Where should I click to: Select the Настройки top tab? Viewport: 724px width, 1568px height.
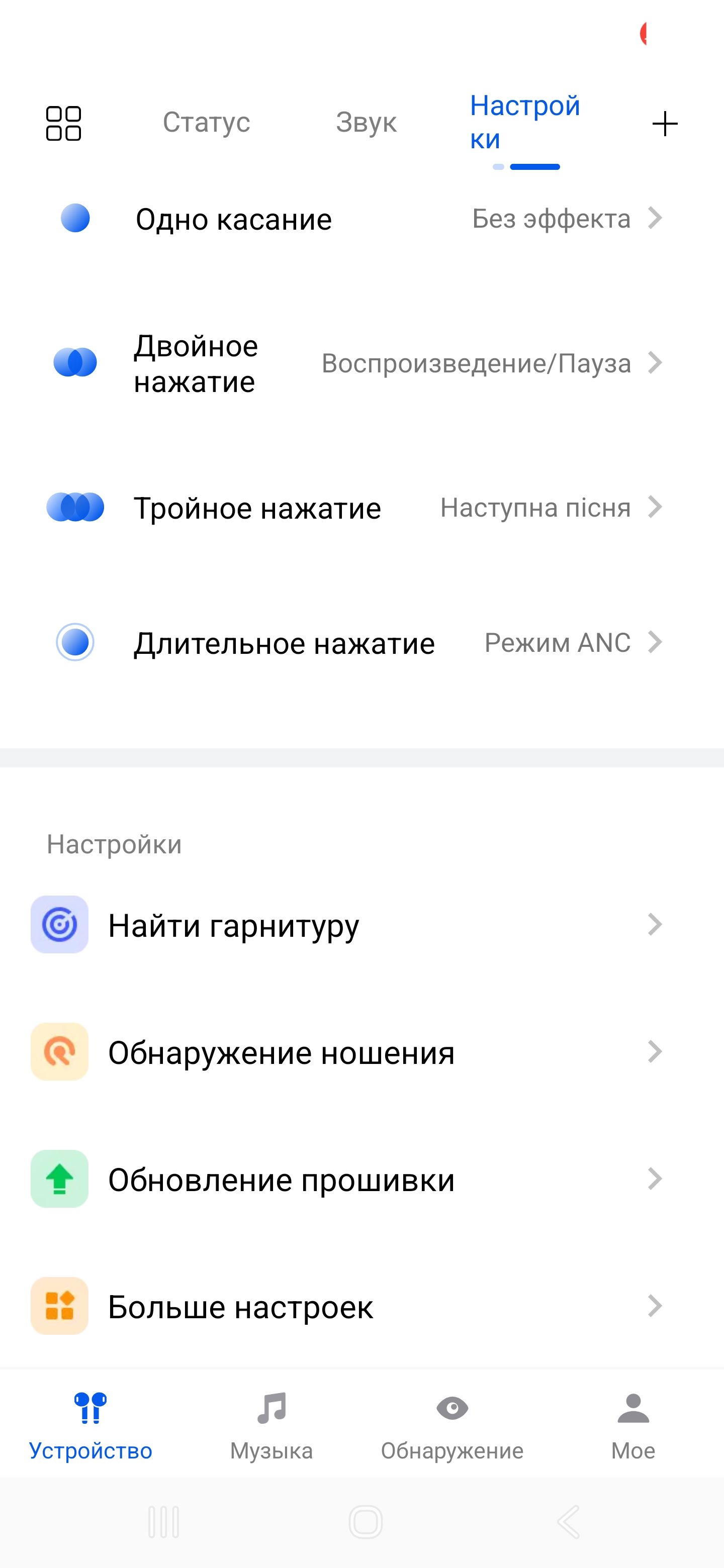tap(524, 123)
